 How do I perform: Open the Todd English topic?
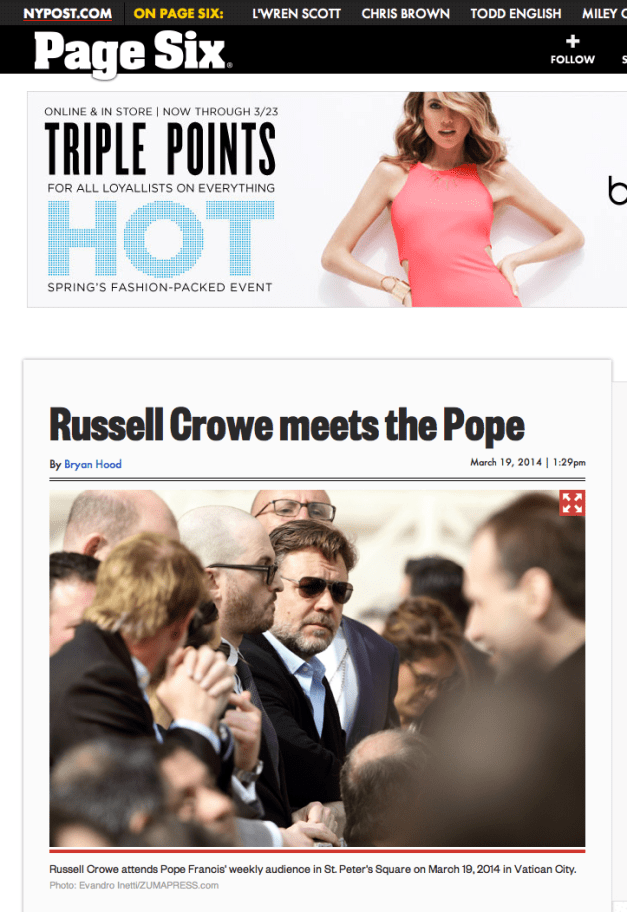(516, 13)
